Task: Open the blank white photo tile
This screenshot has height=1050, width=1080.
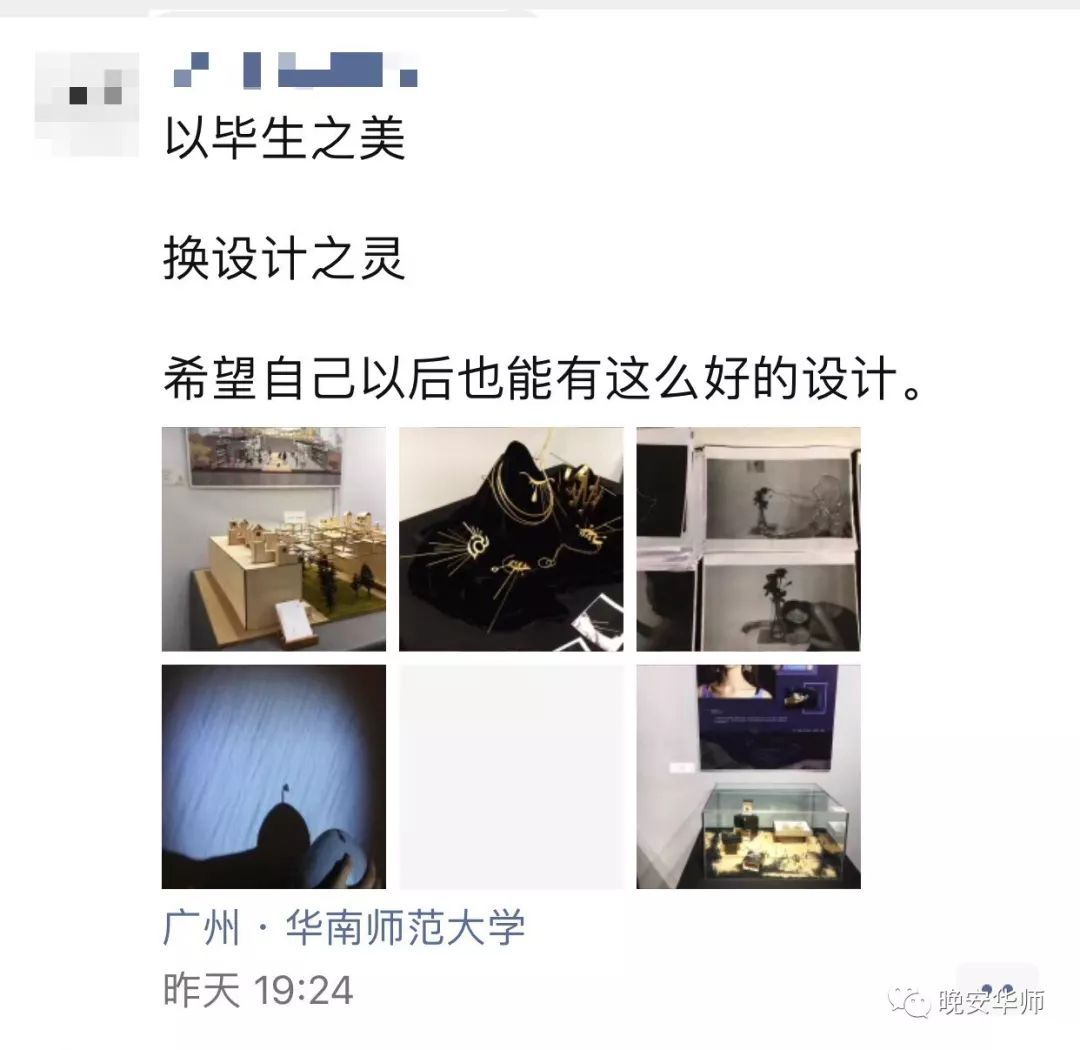Action: 510,776
